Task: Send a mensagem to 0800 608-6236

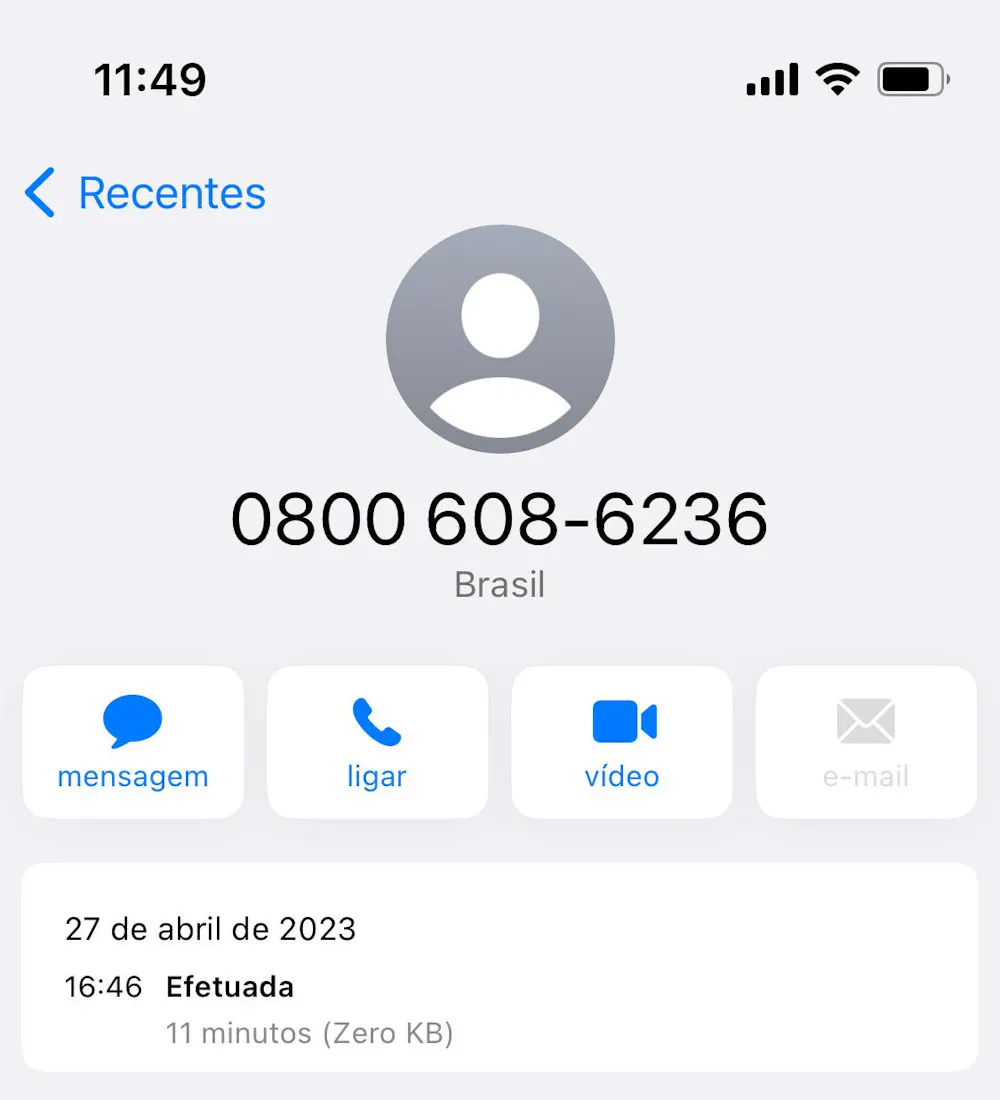Action: tap(133, 741)
